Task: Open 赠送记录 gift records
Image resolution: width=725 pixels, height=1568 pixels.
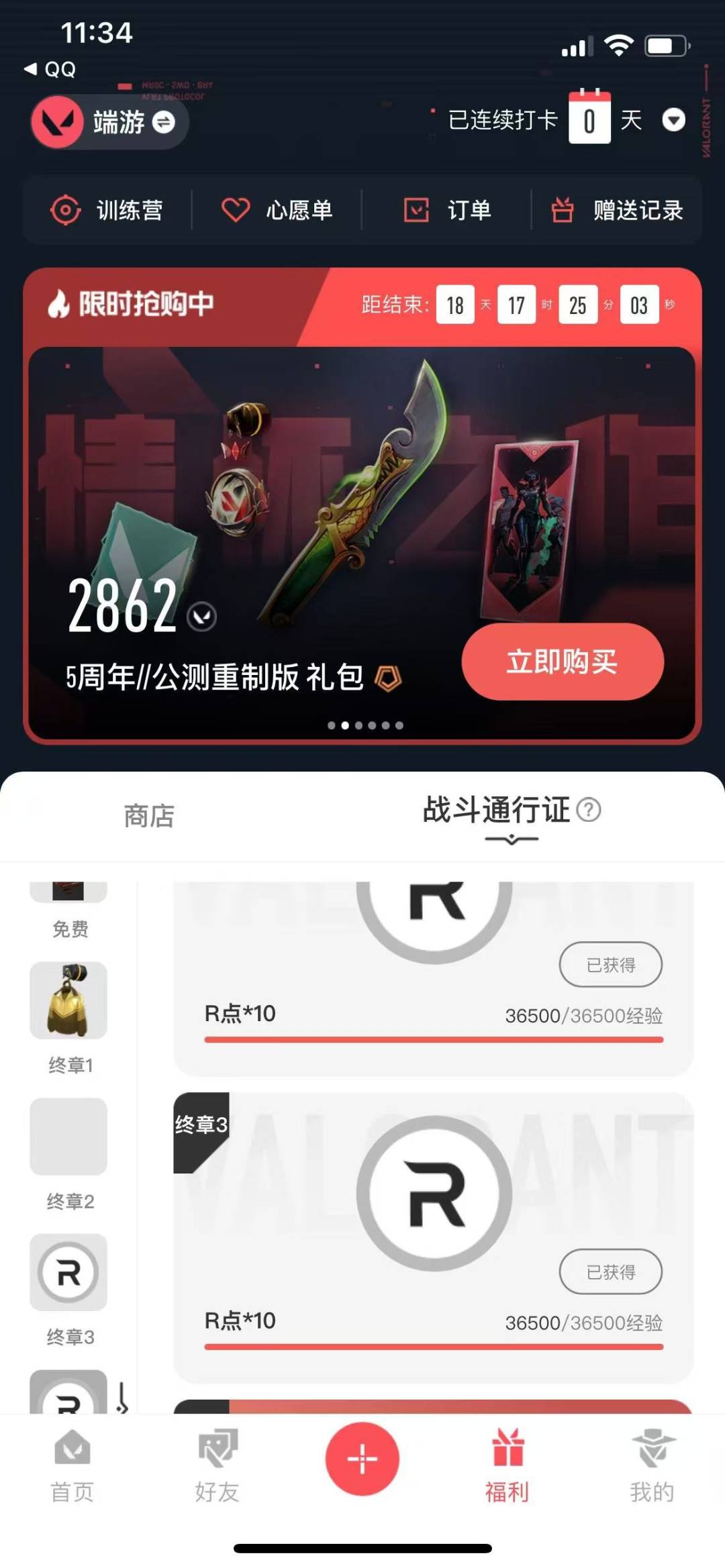Action: (617, 210)
